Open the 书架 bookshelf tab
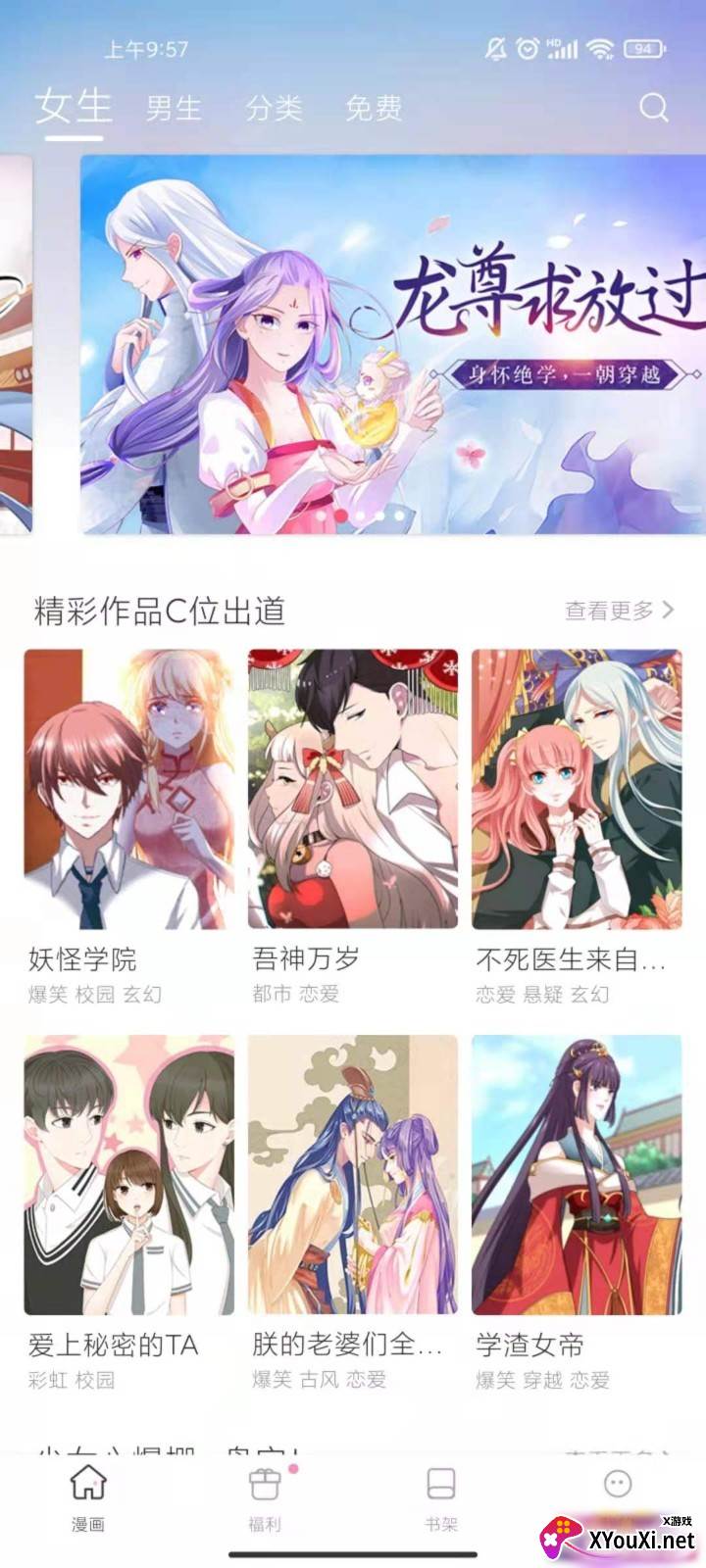The height and width of the screenshot is (1568, 706). (x=441, y=1496)
